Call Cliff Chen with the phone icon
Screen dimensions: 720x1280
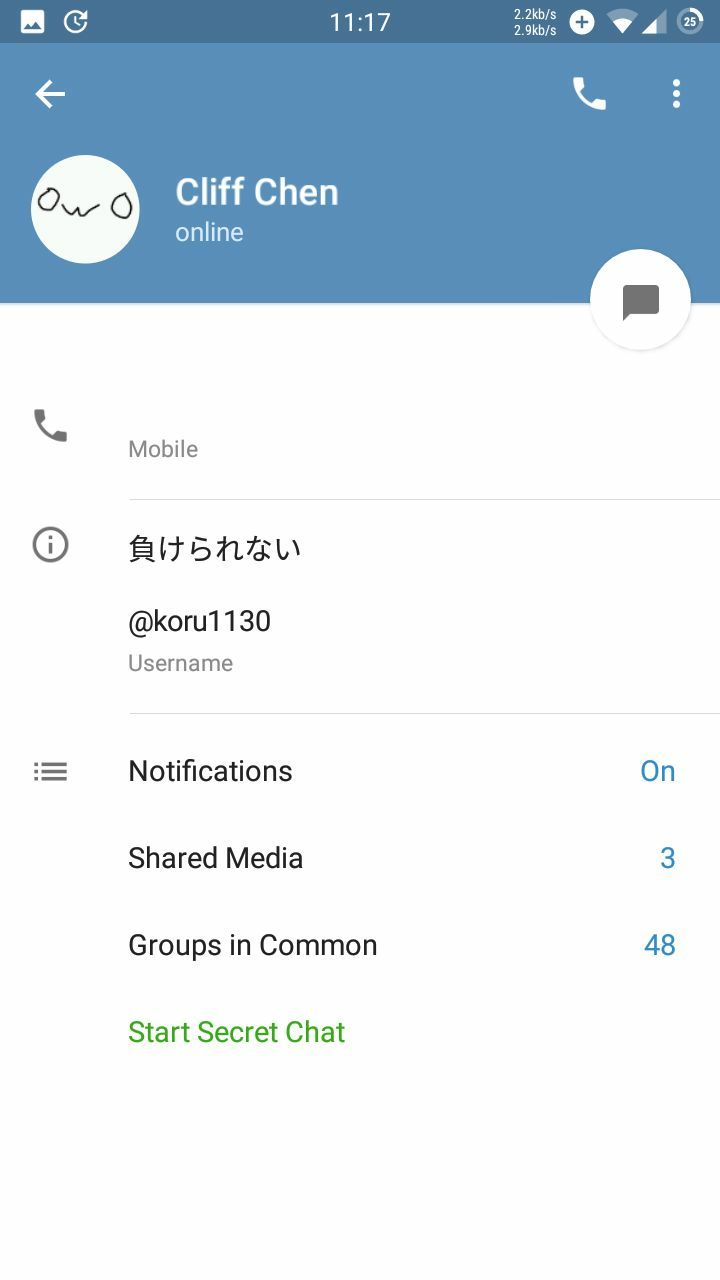(x=589, y=94)
